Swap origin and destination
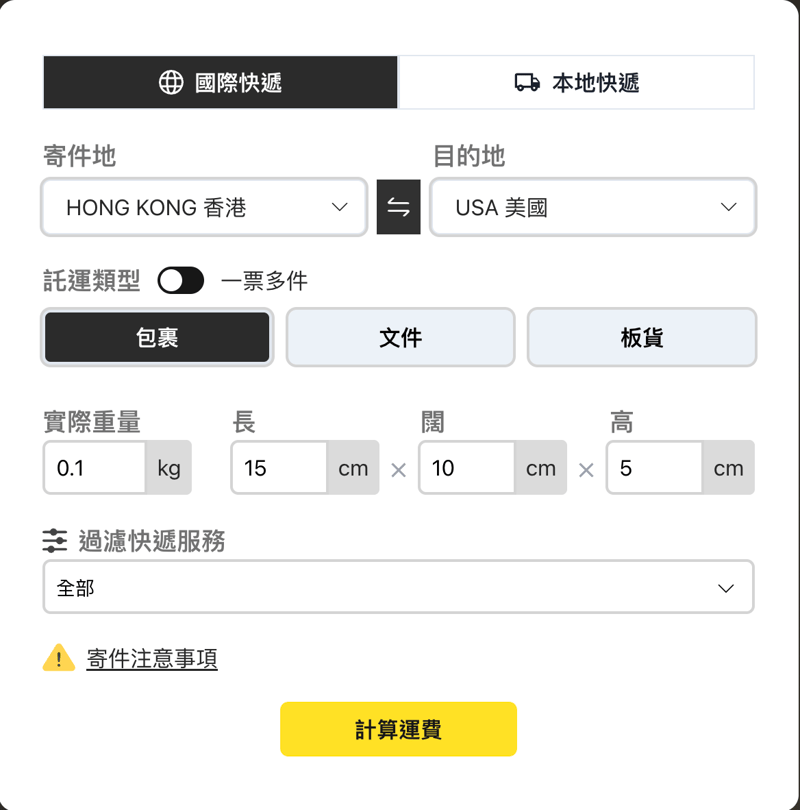Screen dimensions: 800x810 pyautogui.click(x=398, y=207)
